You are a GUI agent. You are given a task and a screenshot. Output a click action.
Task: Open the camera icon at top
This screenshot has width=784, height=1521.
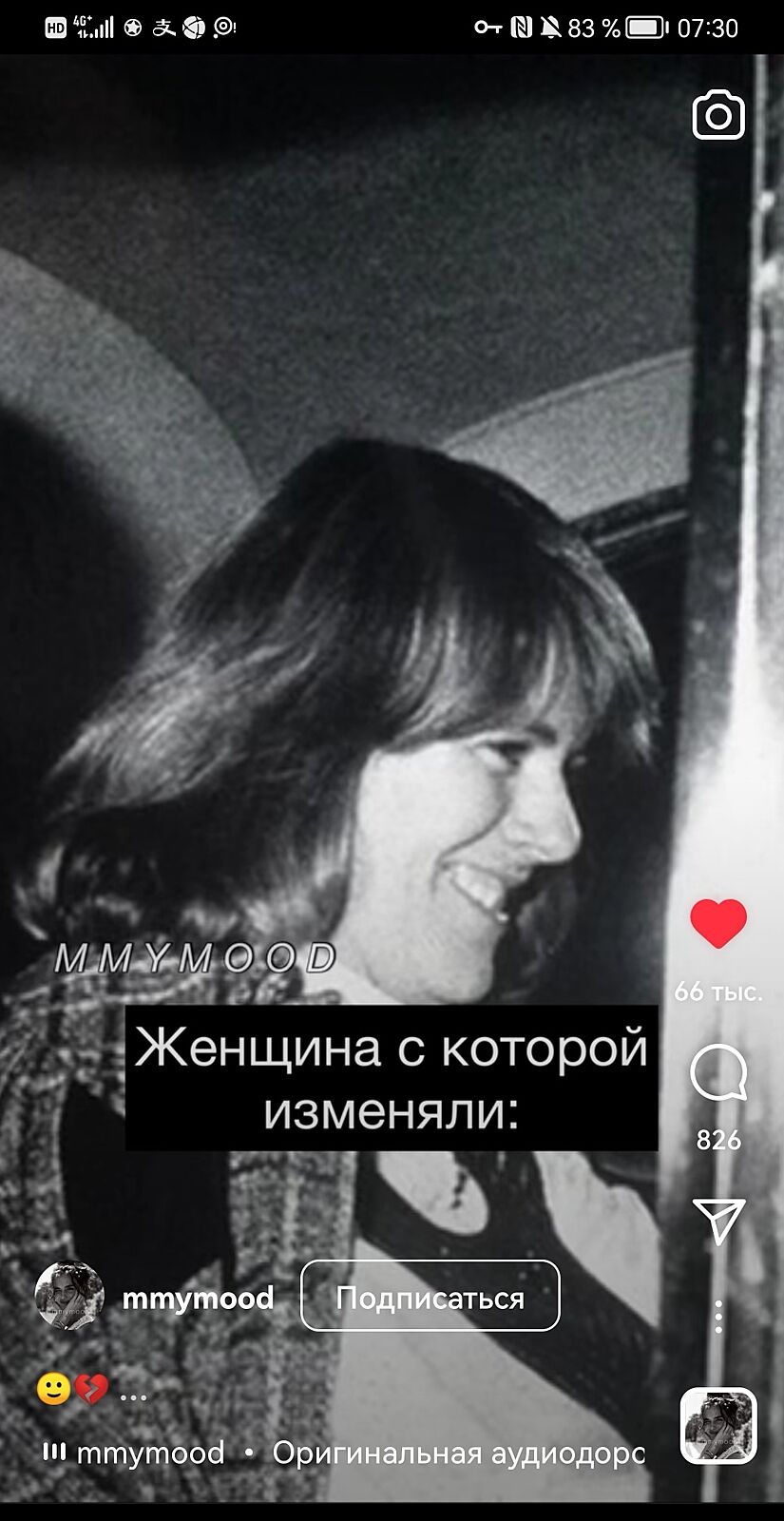click(718, 116)
